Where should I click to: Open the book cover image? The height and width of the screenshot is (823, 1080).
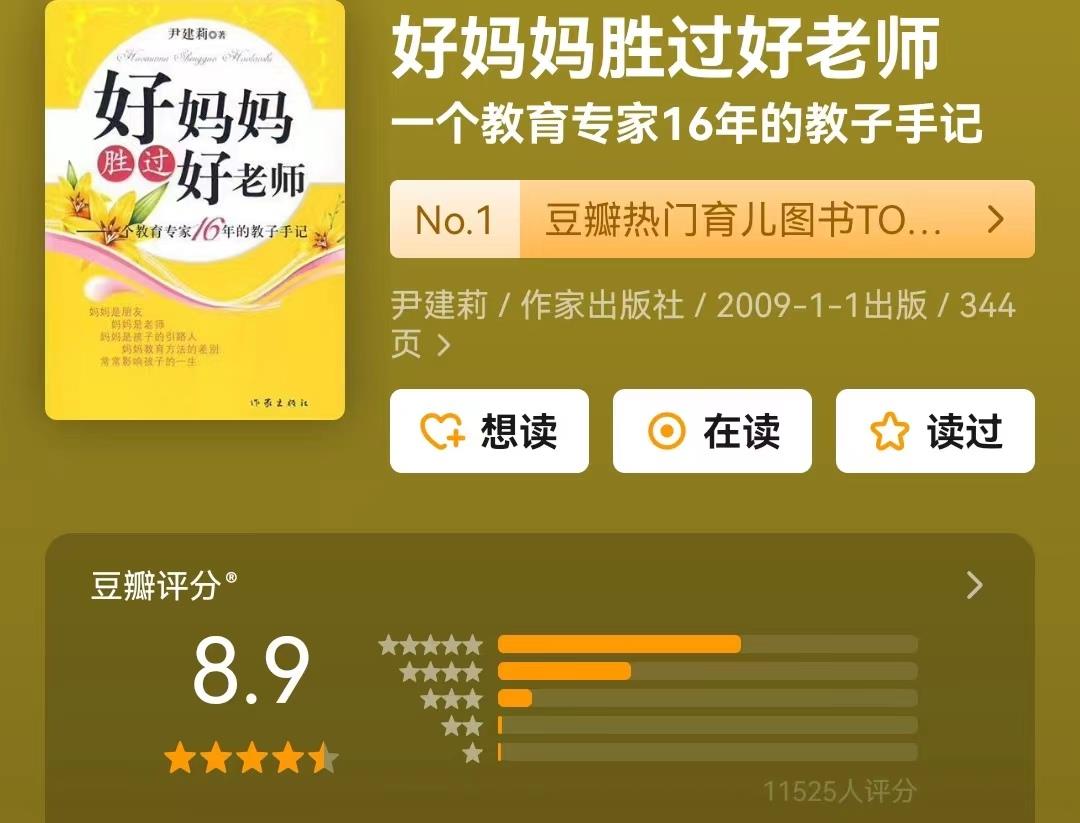195,209
